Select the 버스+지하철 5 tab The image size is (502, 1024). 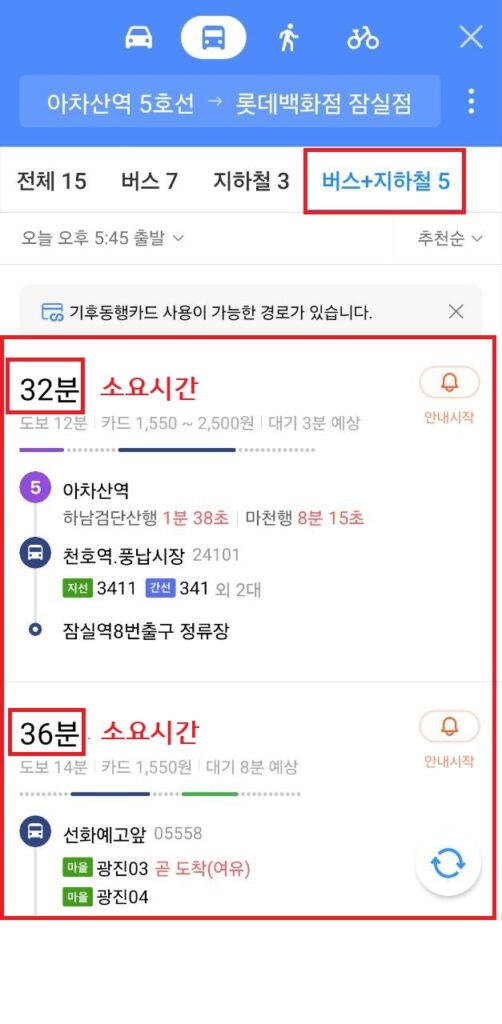coord(385,181)
